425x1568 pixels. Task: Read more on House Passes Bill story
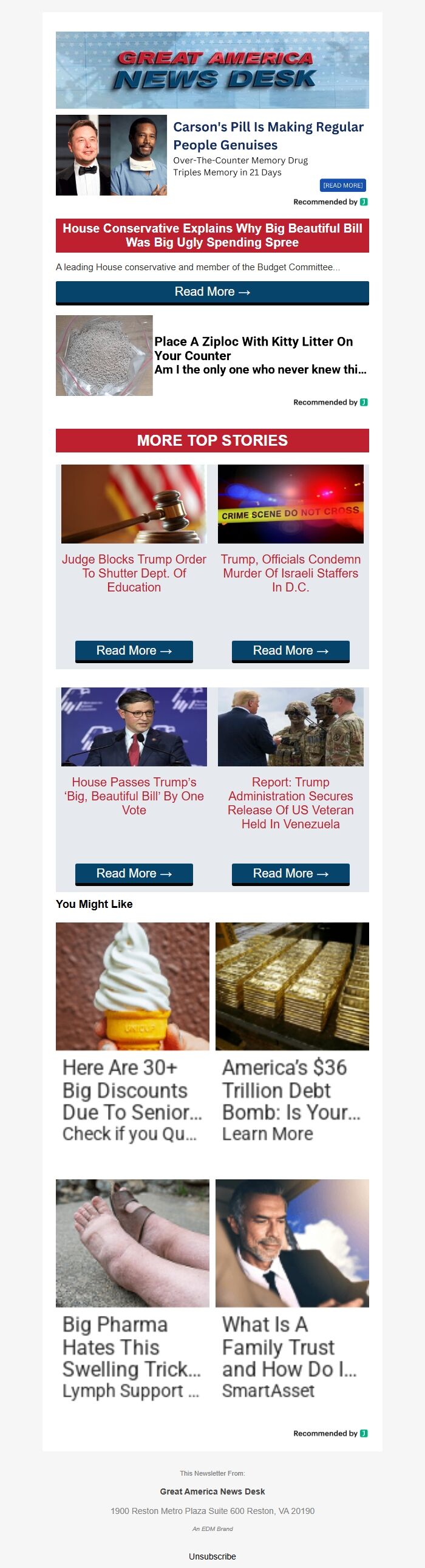(134, 873)
